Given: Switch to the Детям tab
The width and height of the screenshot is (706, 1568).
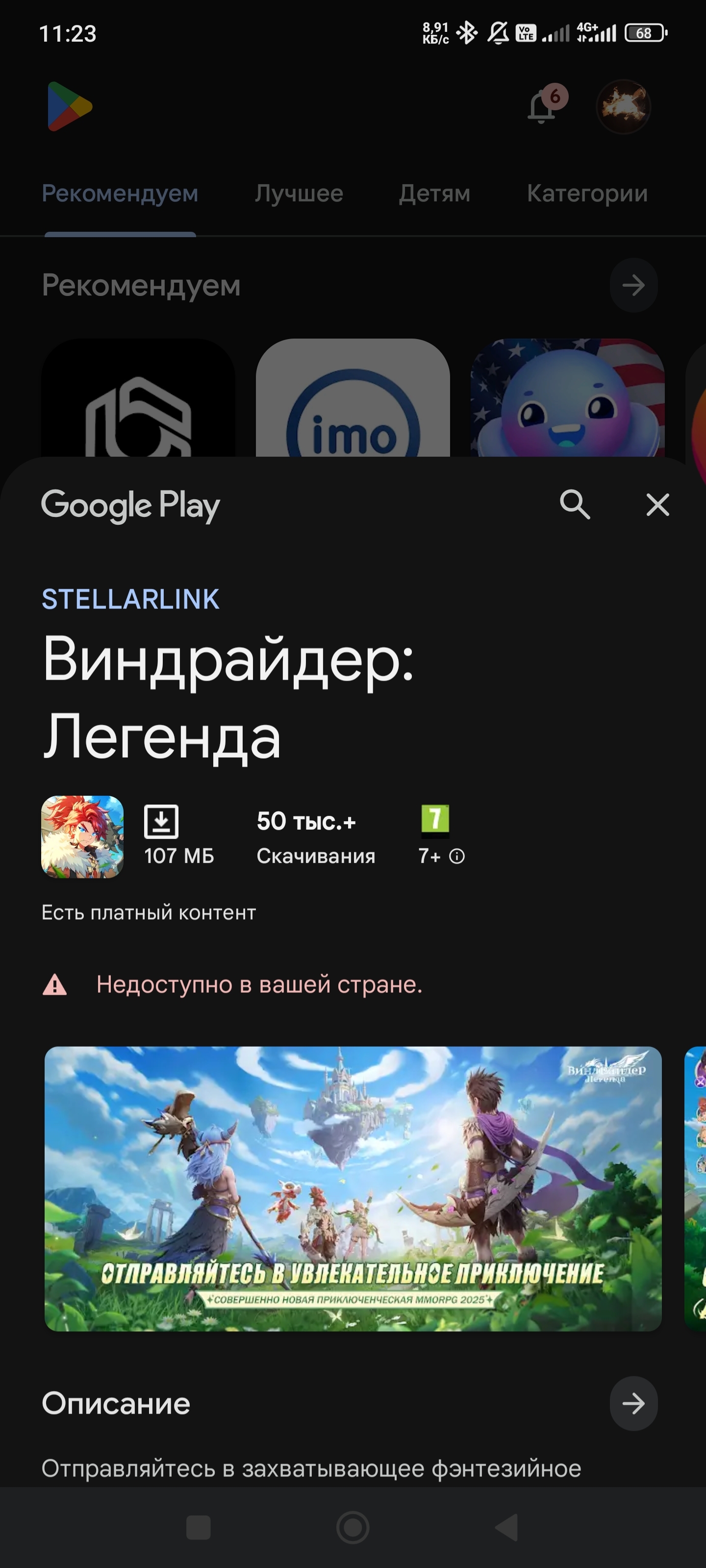Looking at the screenshot, I should (x=434, y=194).
